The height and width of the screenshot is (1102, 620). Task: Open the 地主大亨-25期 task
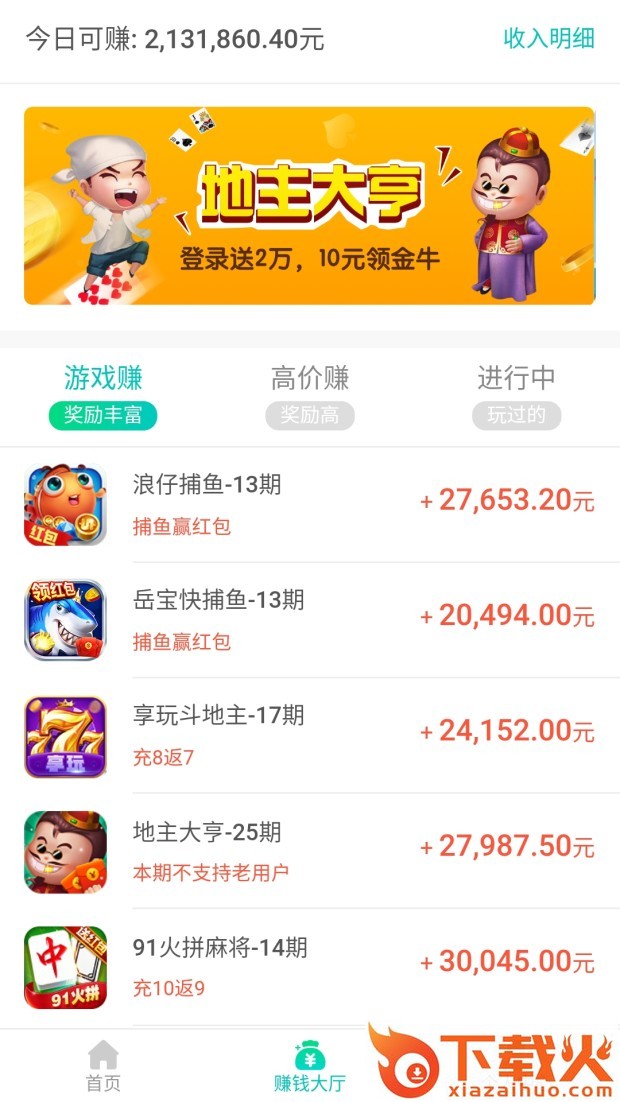310,850
